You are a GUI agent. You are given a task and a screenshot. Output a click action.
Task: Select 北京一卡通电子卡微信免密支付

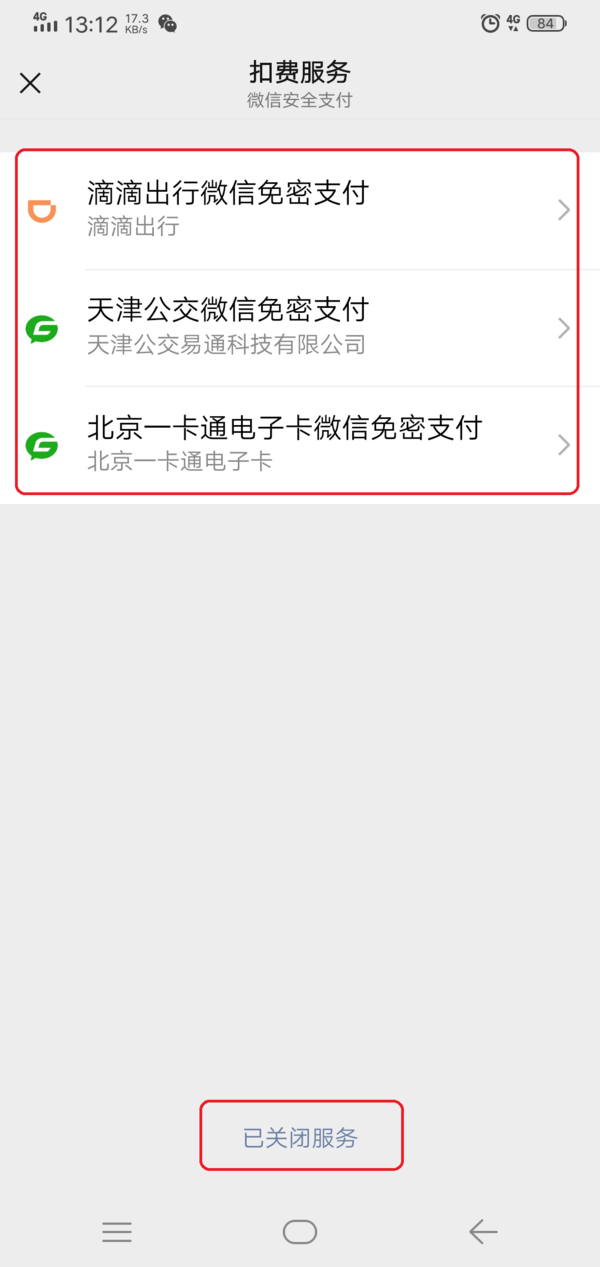pos(300,443)
